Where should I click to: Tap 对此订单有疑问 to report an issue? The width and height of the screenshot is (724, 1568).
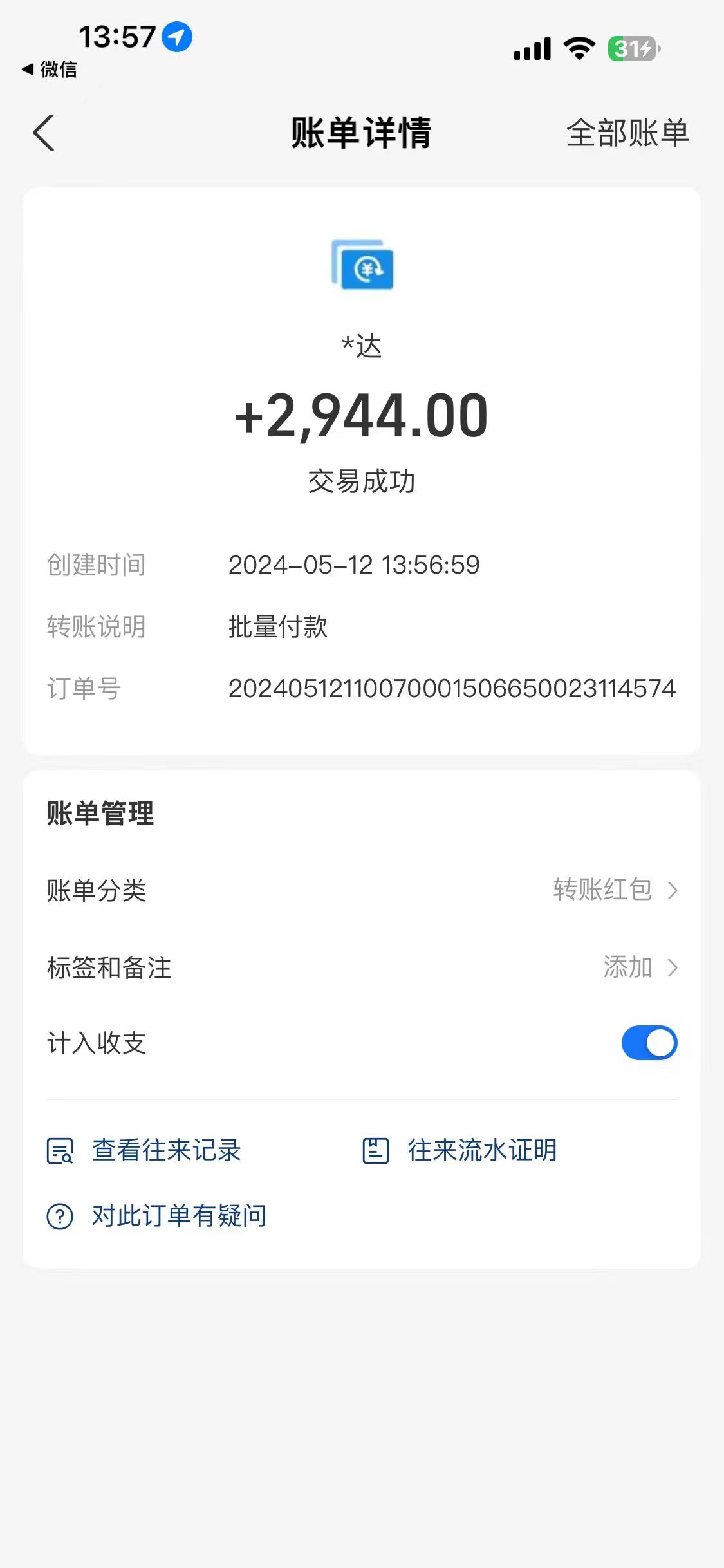coord(179,1215)
